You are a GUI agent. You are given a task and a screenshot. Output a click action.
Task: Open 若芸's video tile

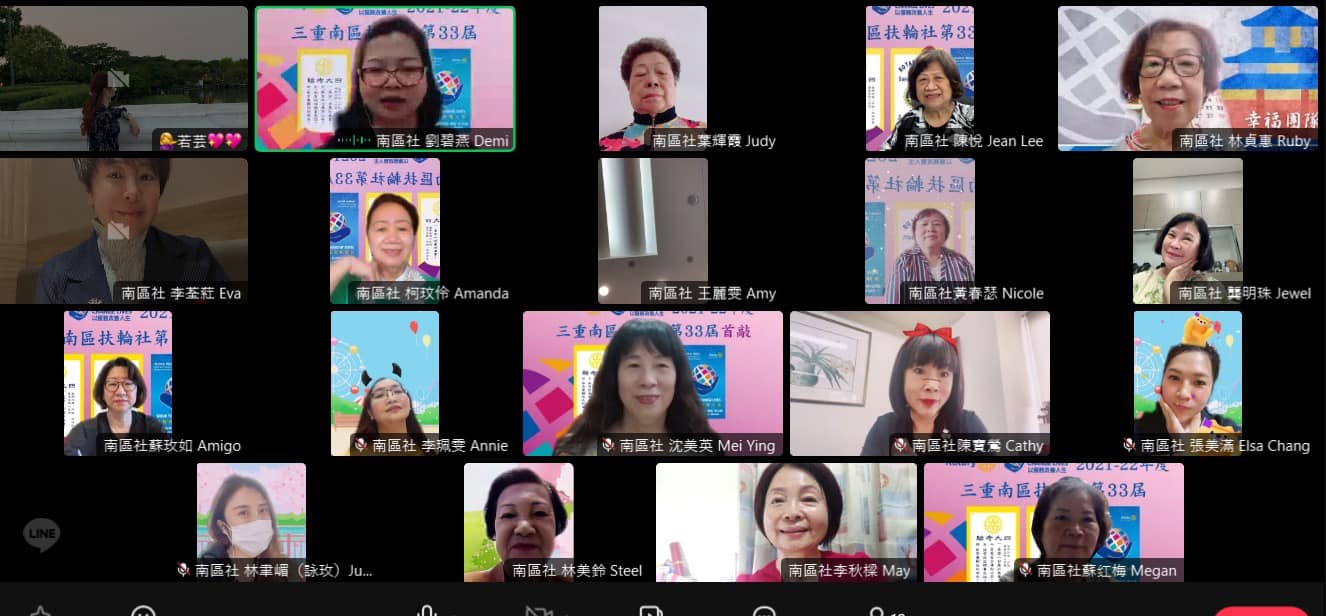click(x=123, y=78)
